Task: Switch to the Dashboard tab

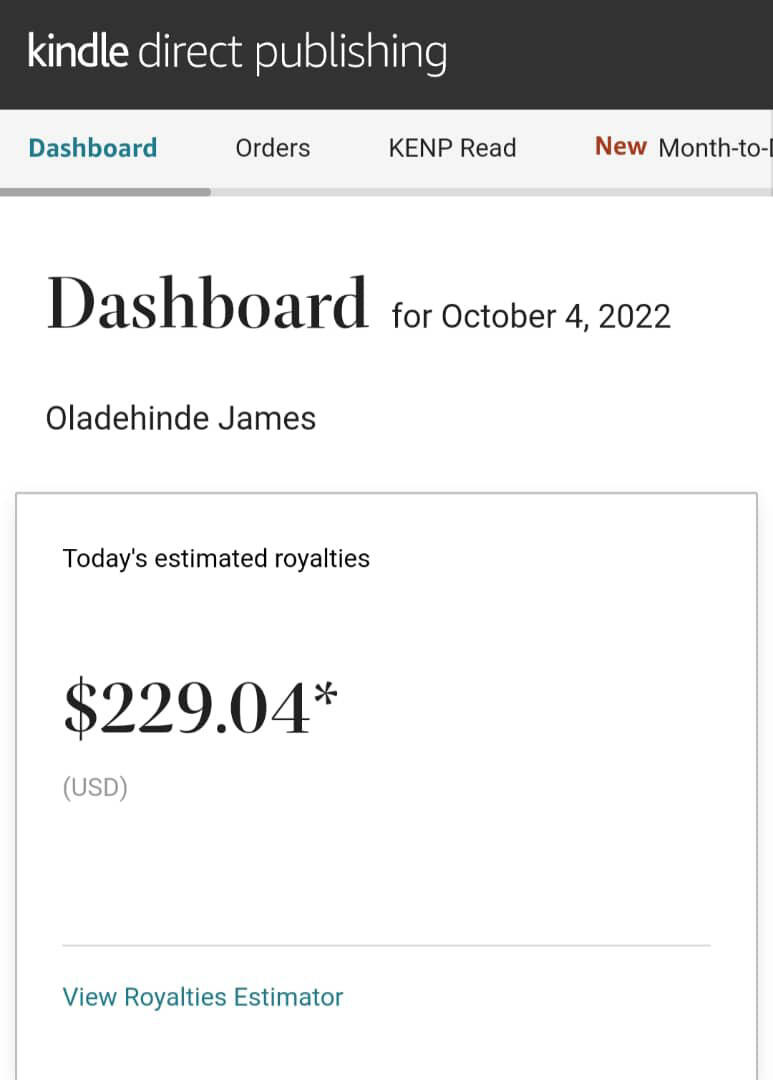Action: click(x=93, y=148)
